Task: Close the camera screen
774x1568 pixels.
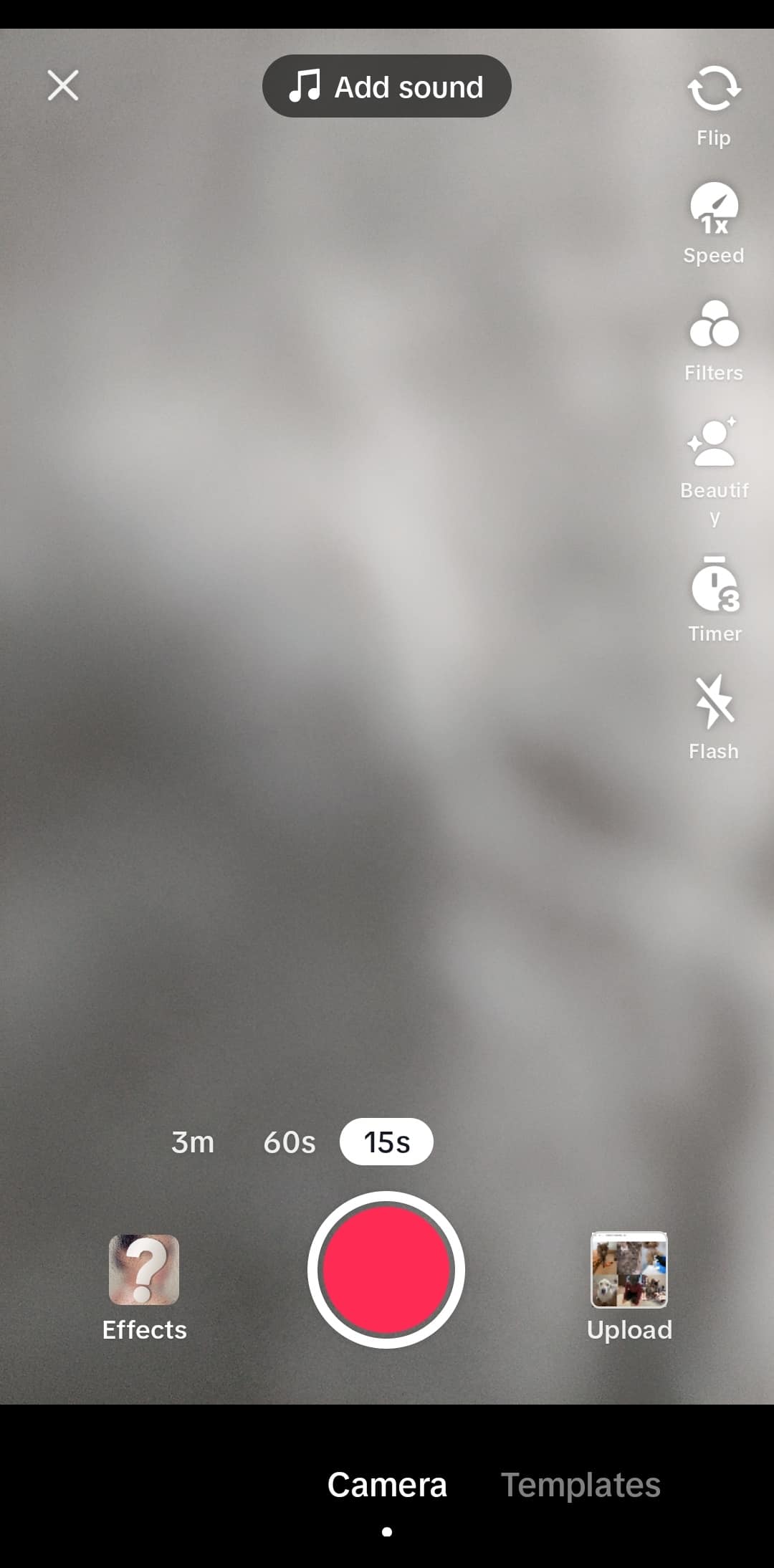Action: [x=63, y=86]
